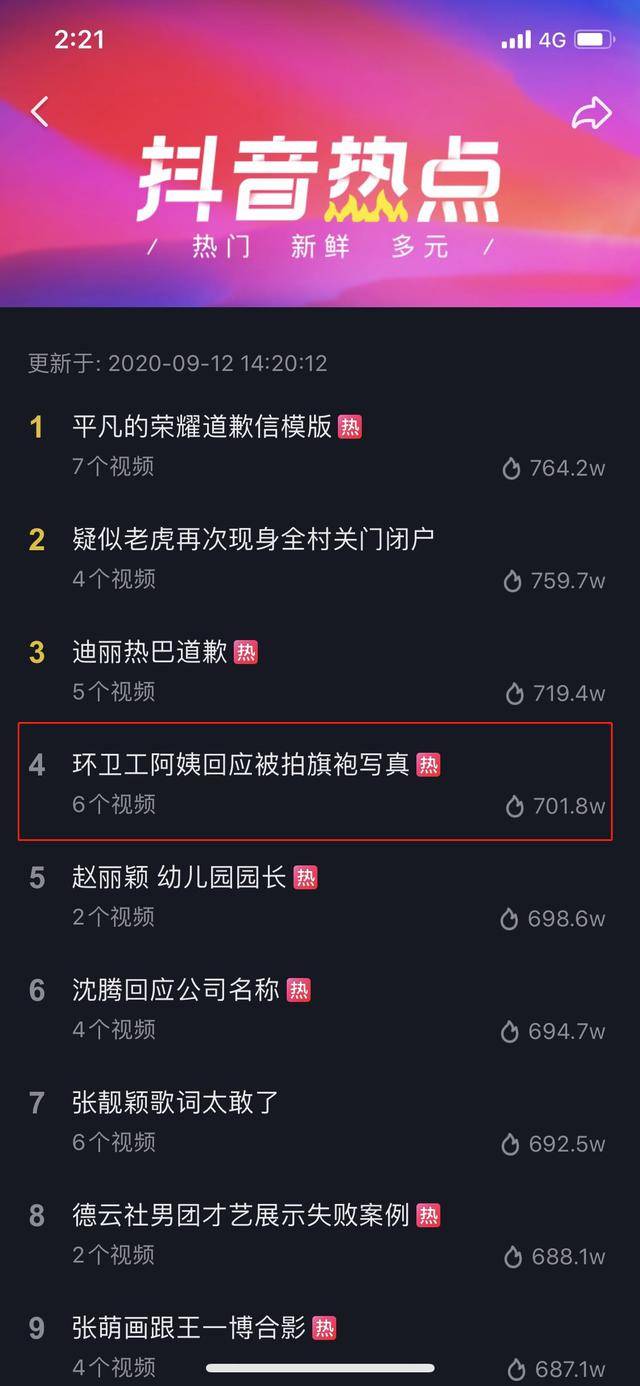The height and width of the screenshot is (1386, 640).
Task: Open topic 疑似老虎再次现身全村关门闭户
Action: coord(253,541)
